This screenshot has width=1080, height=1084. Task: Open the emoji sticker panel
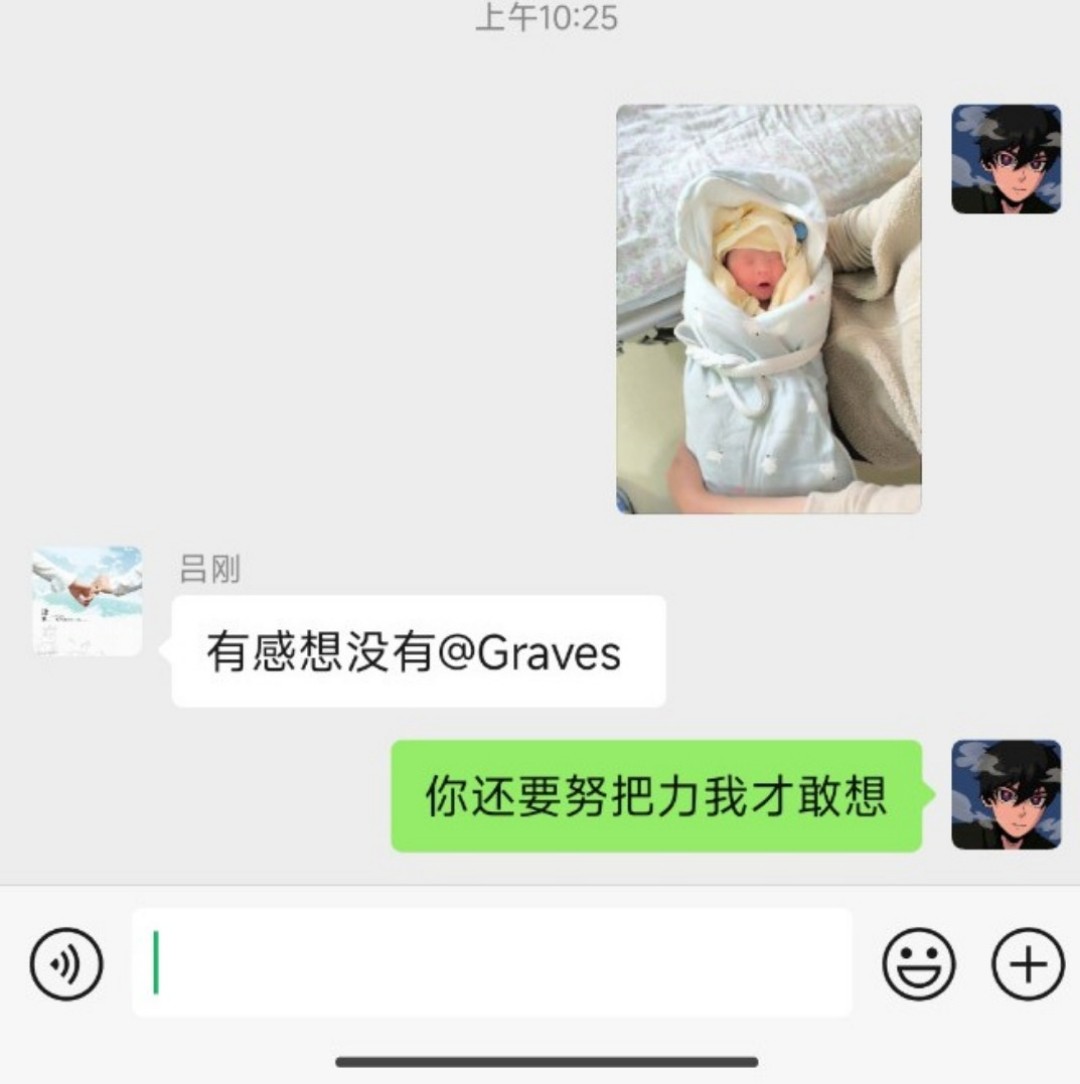tap(918, 965)
